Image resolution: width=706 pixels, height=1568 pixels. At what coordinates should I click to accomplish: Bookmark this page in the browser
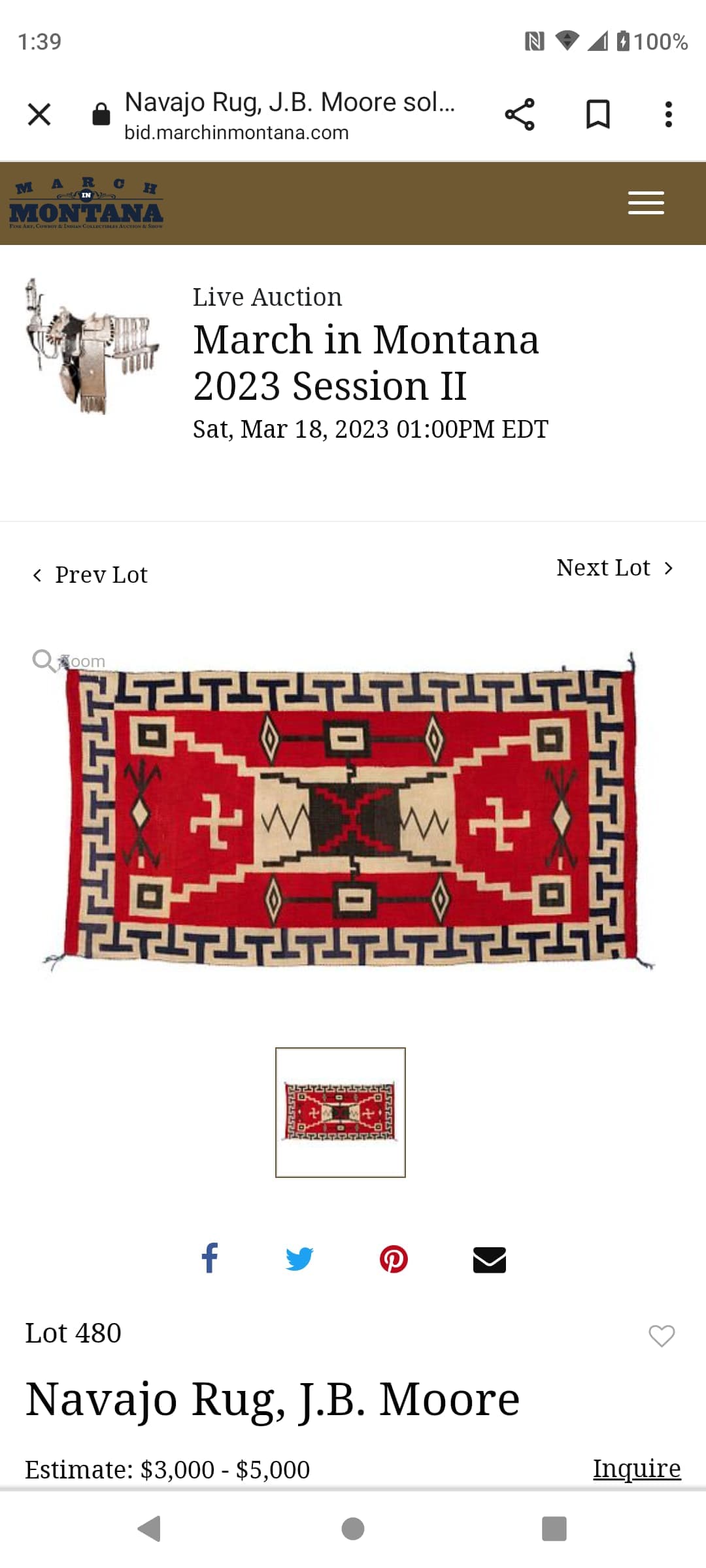[x=597, y=114]
